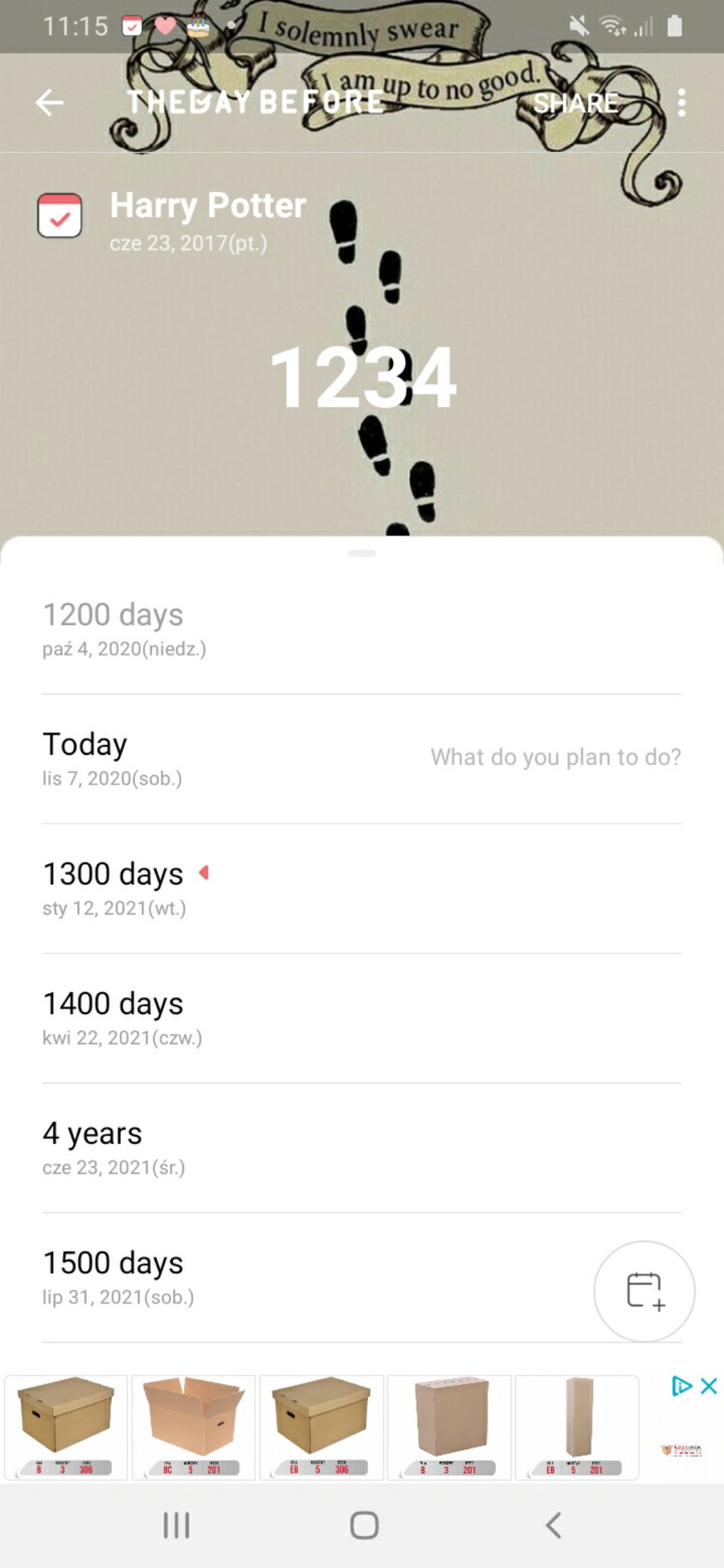Share the Harry Potter countdown
724x1568 pixels.
575,103
